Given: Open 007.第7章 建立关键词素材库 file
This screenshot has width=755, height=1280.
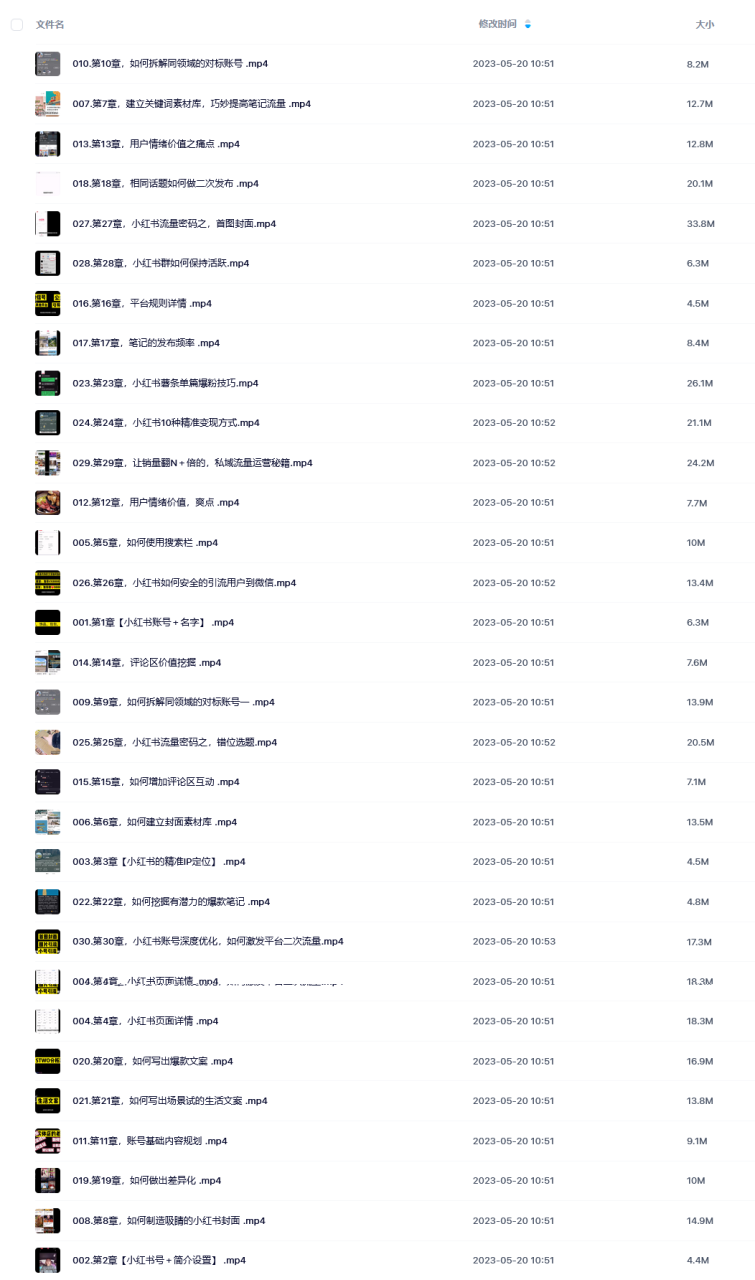Looking at the screenshot, I should (191, 104).
